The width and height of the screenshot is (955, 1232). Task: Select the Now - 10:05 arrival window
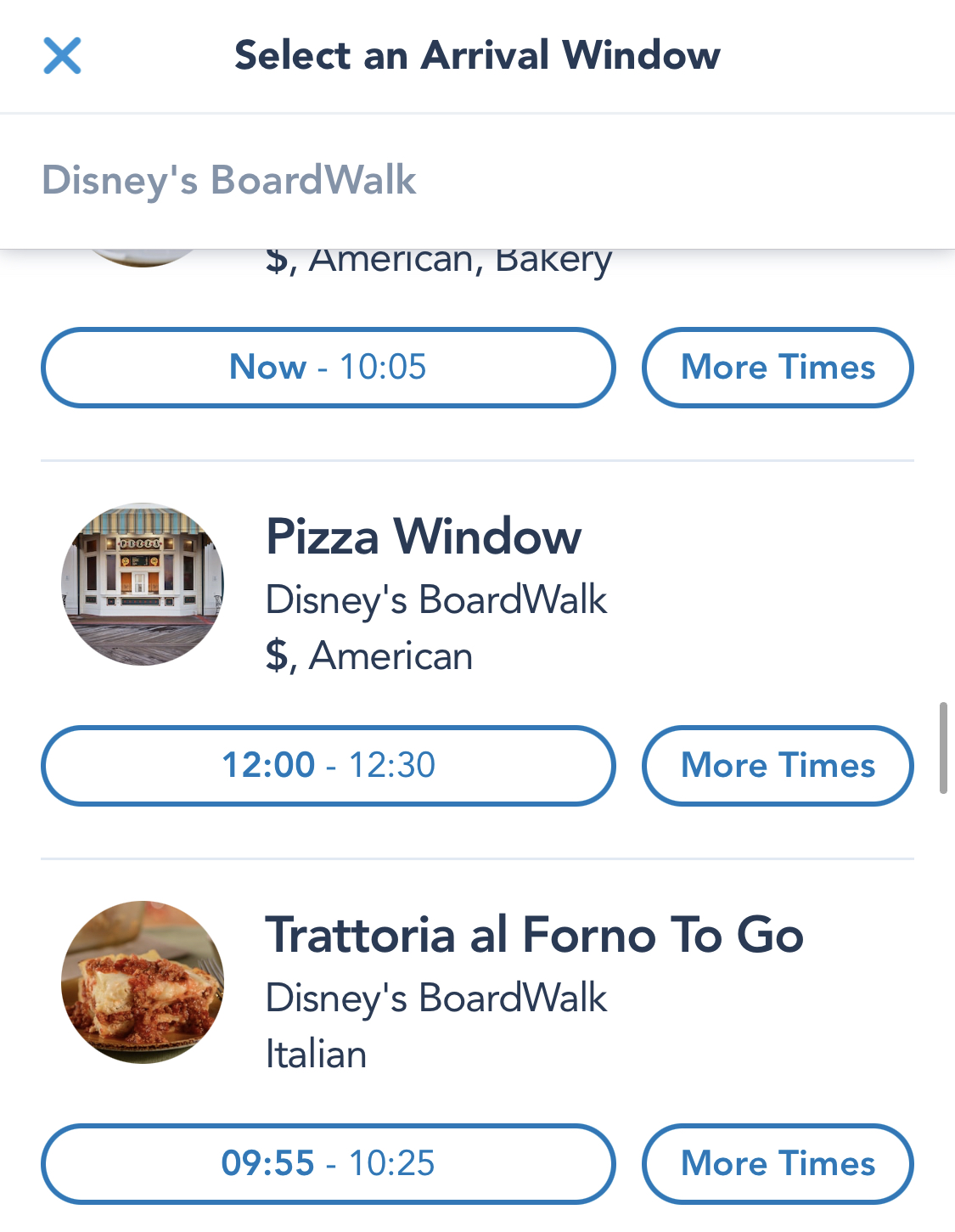click(x=328, y=368)
